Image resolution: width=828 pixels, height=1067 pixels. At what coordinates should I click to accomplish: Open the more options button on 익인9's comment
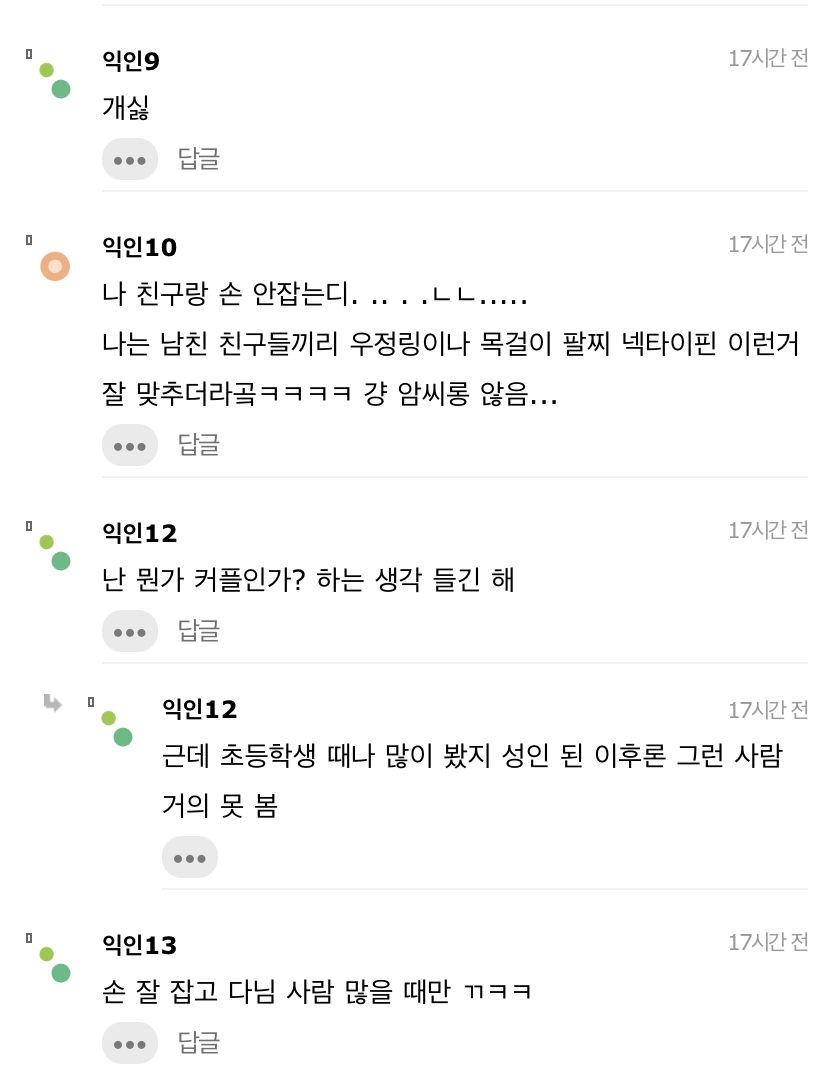[x=130, y=159]
